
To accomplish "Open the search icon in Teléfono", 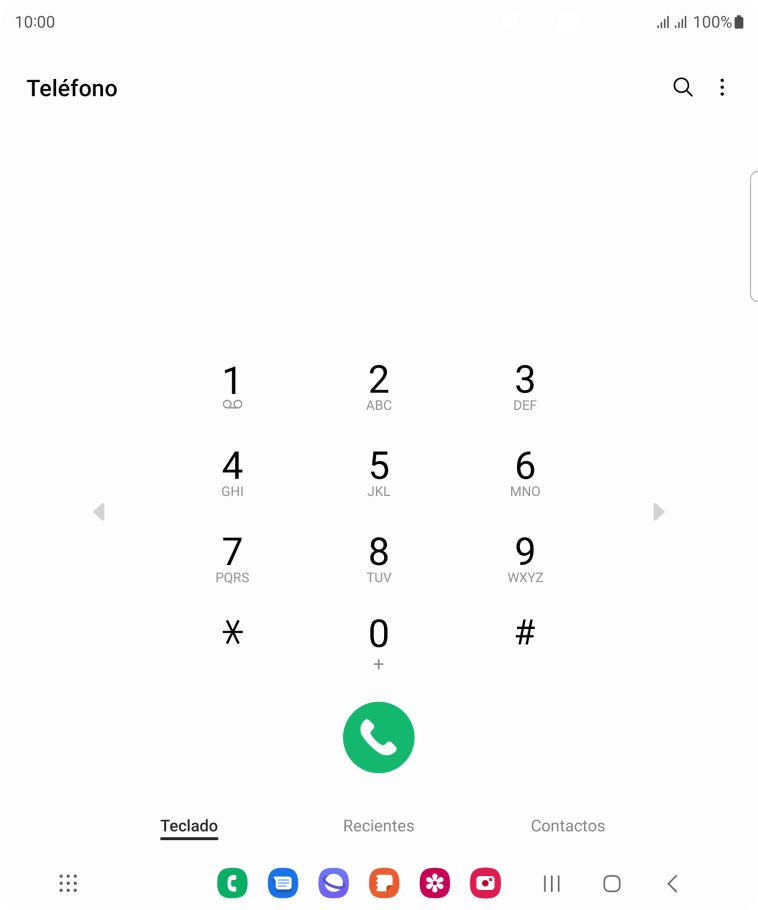I will 682,88.
